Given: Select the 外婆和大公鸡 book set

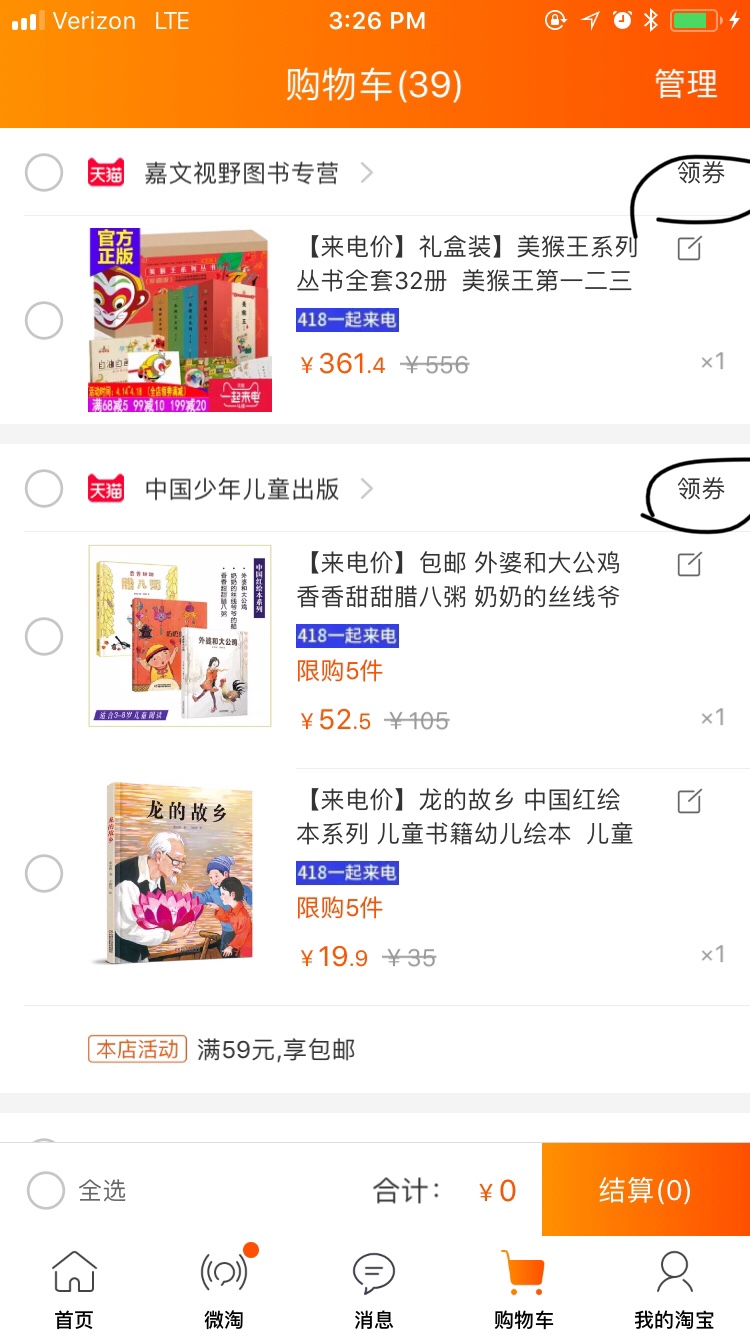Looking at the screenshot, I should point(44,636).
